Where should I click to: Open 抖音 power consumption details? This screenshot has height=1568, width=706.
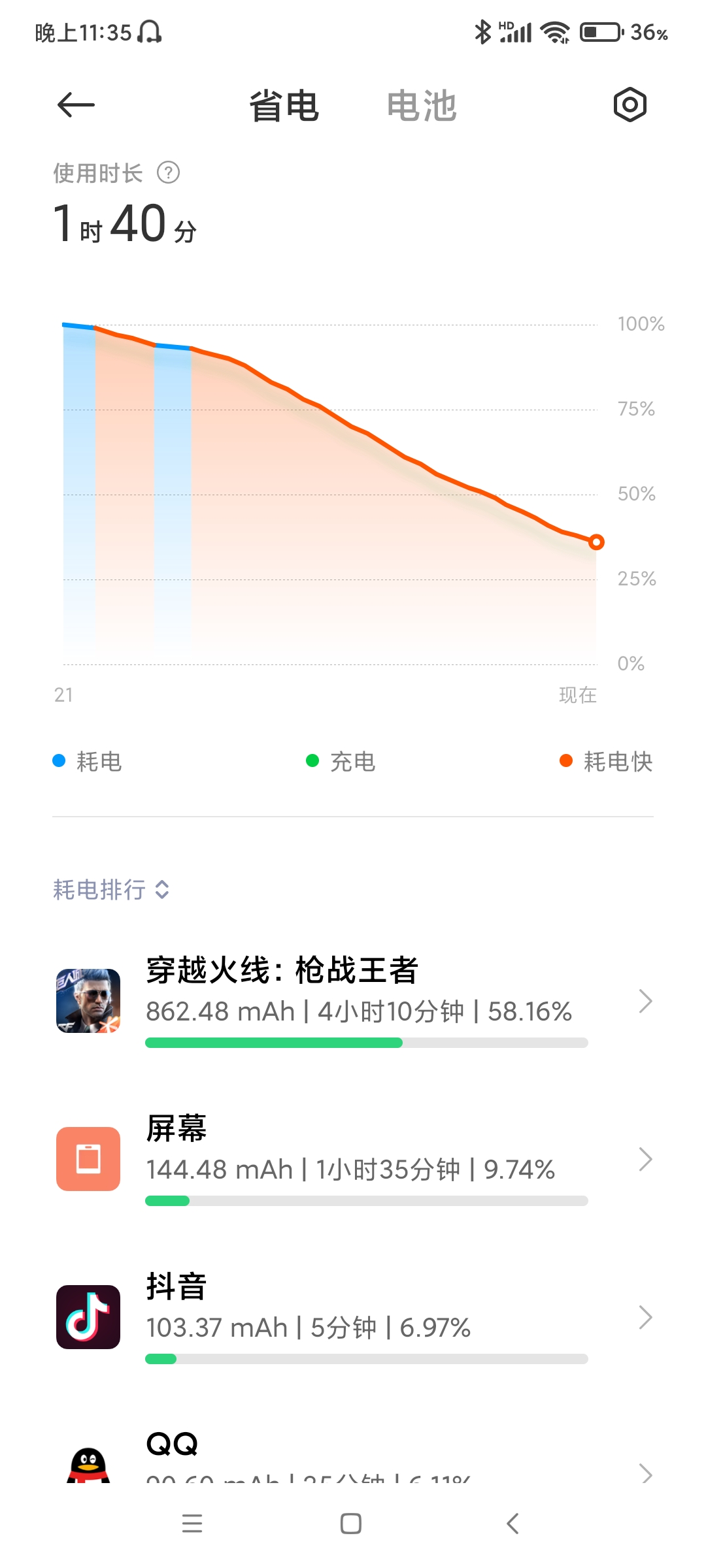click(353, 1317)
